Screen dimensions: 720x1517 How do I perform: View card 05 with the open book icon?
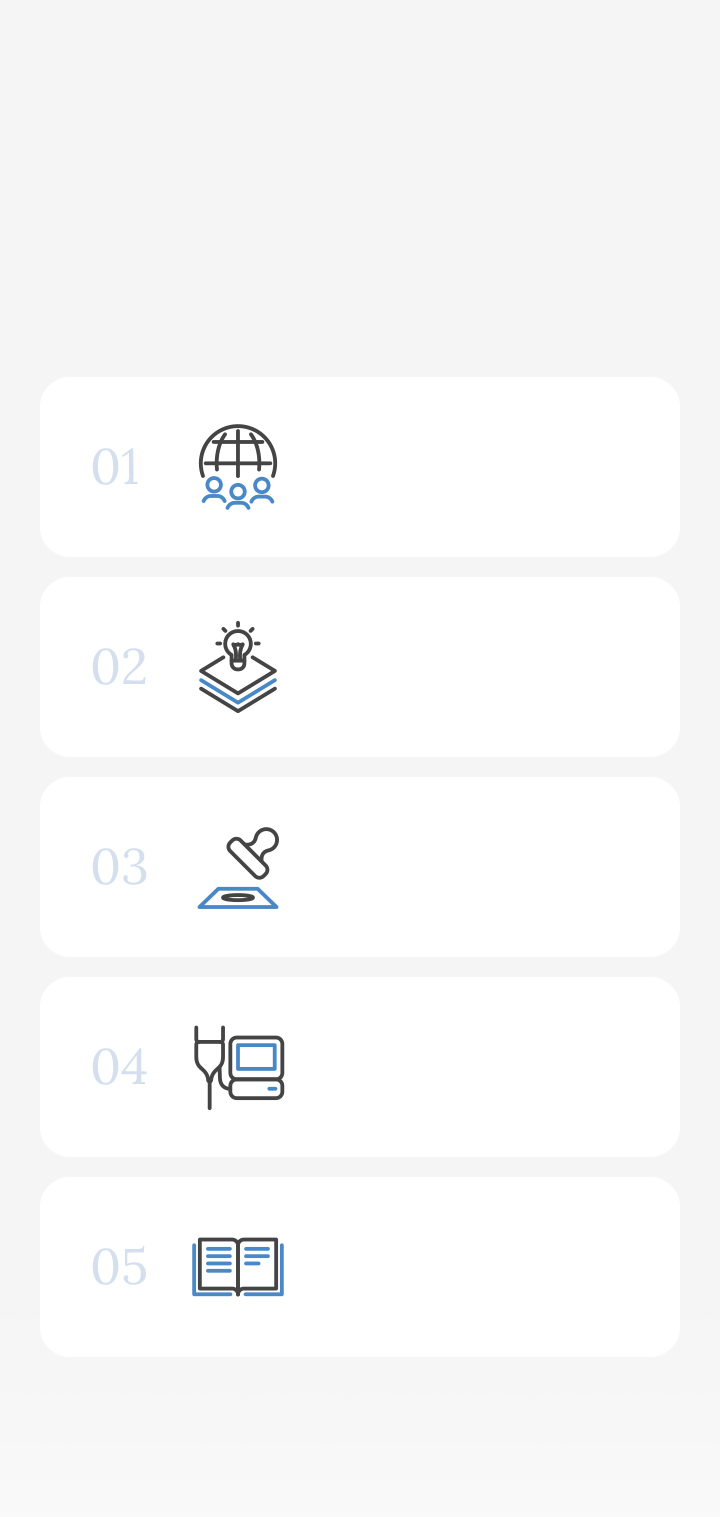360,1267
